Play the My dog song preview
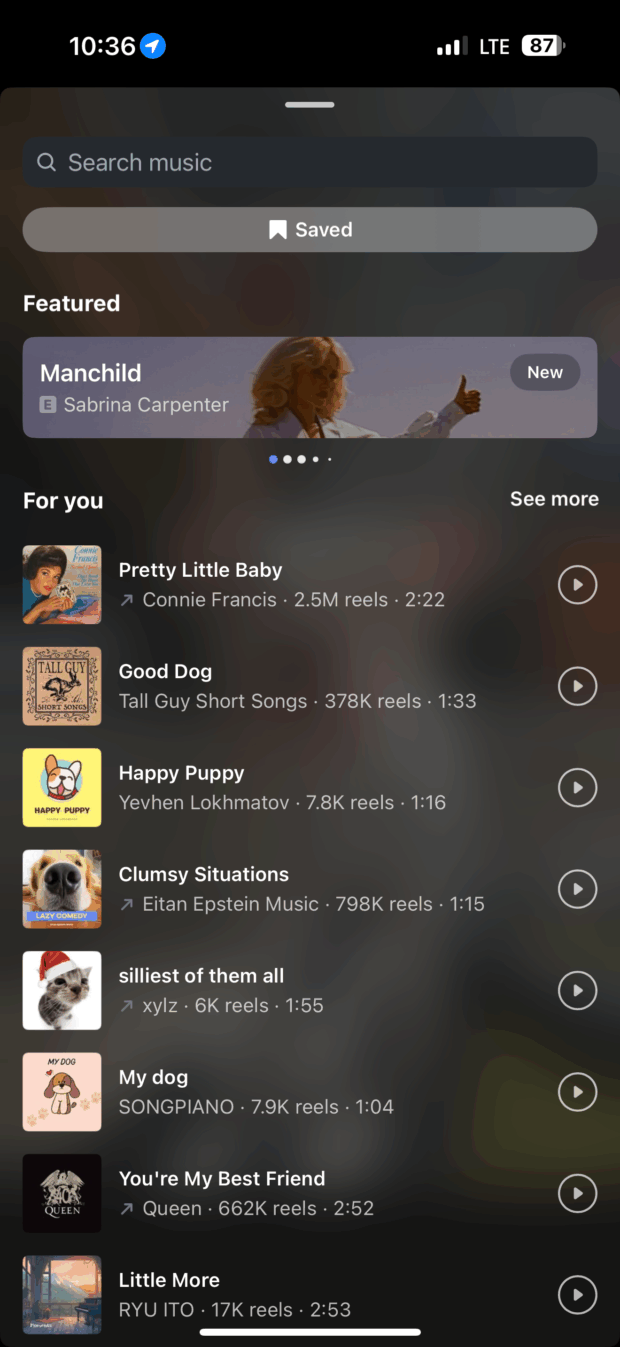620x1347 pixels. point(577,1092)
